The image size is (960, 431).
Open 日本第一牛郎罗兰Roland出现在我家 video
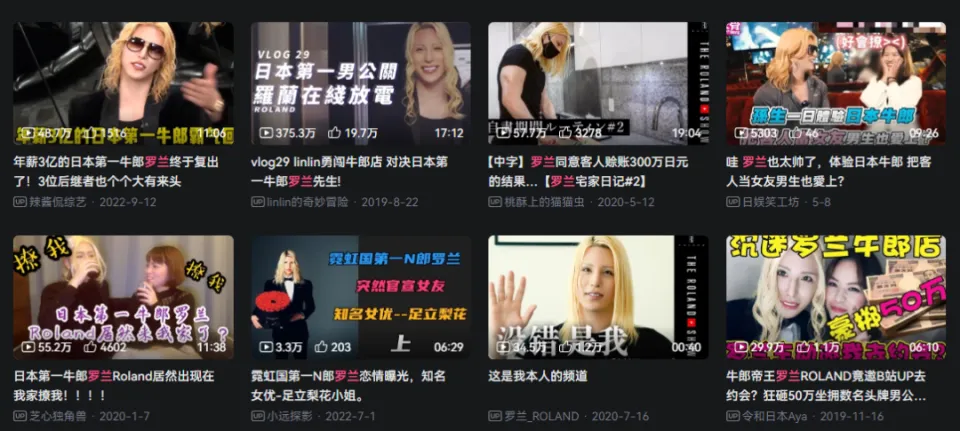click(122, 297)
